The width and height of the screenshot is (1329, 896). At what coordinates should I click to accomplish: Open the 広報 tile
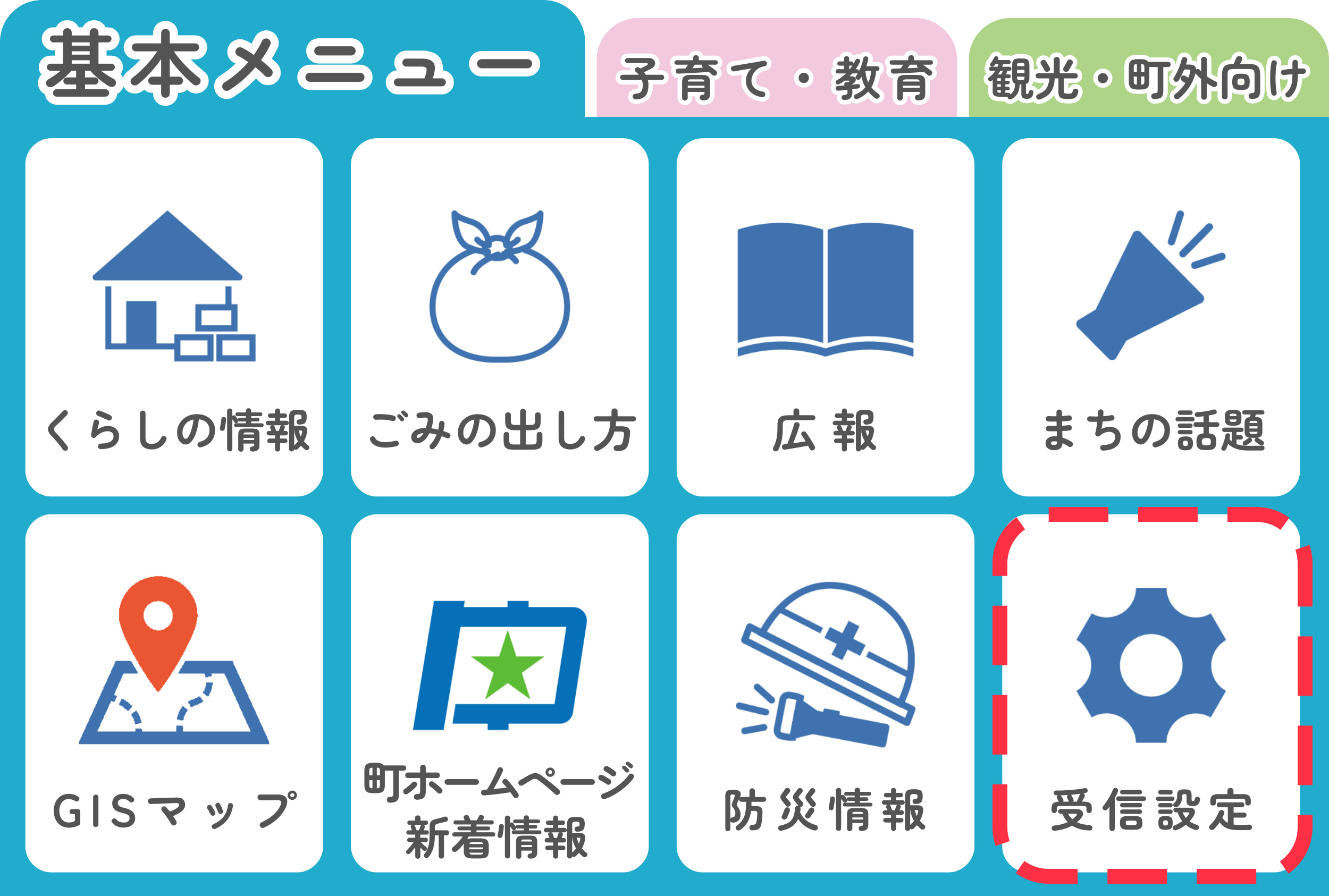[x=825, y=317]
